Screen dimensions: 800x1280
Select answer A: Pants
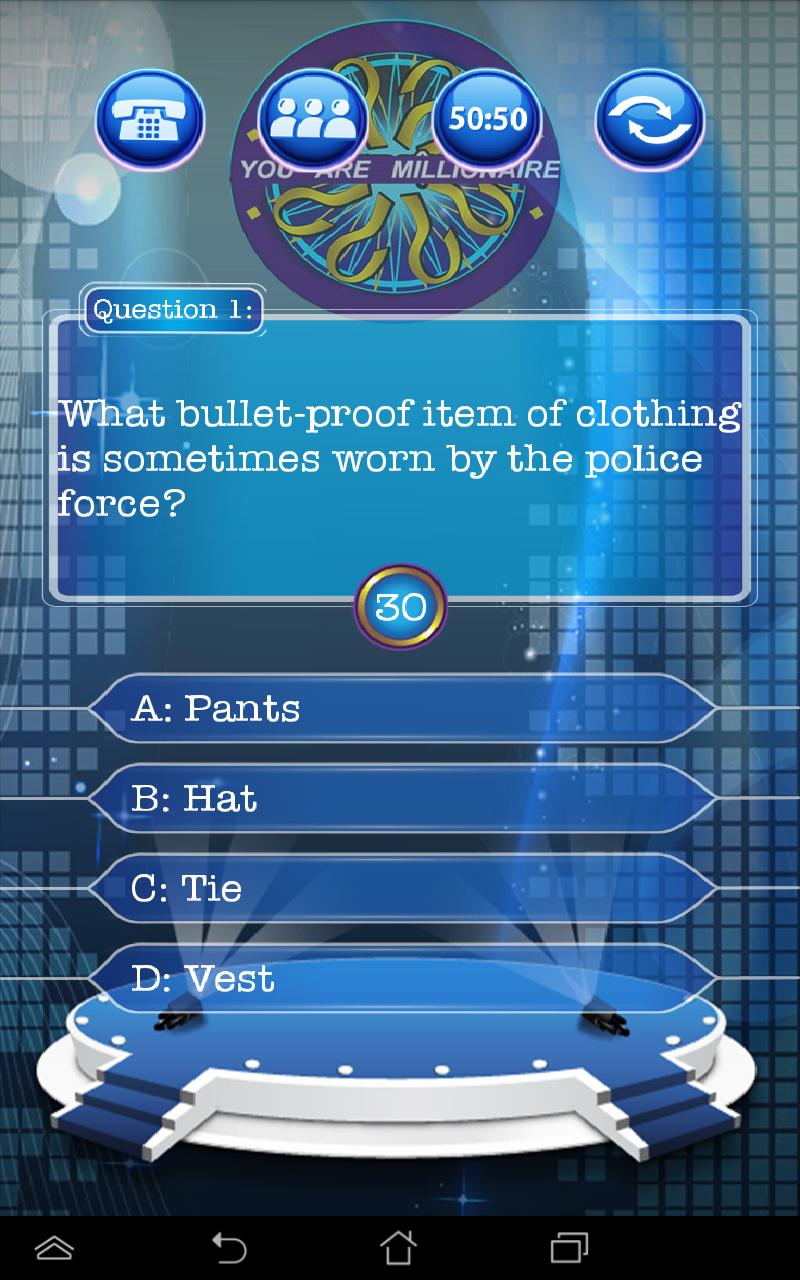(x=400, y=708)
